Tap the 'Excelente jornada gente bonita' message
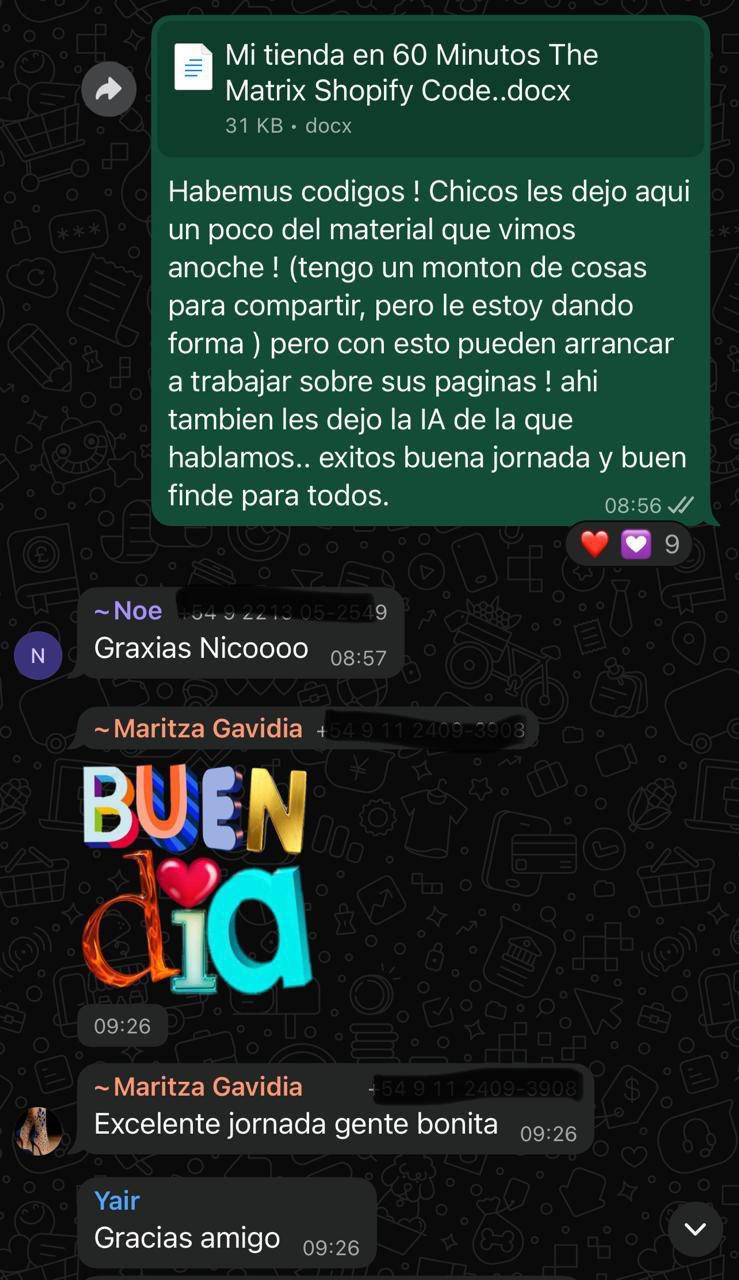 pyautogui.click(x=295, y=1123)
